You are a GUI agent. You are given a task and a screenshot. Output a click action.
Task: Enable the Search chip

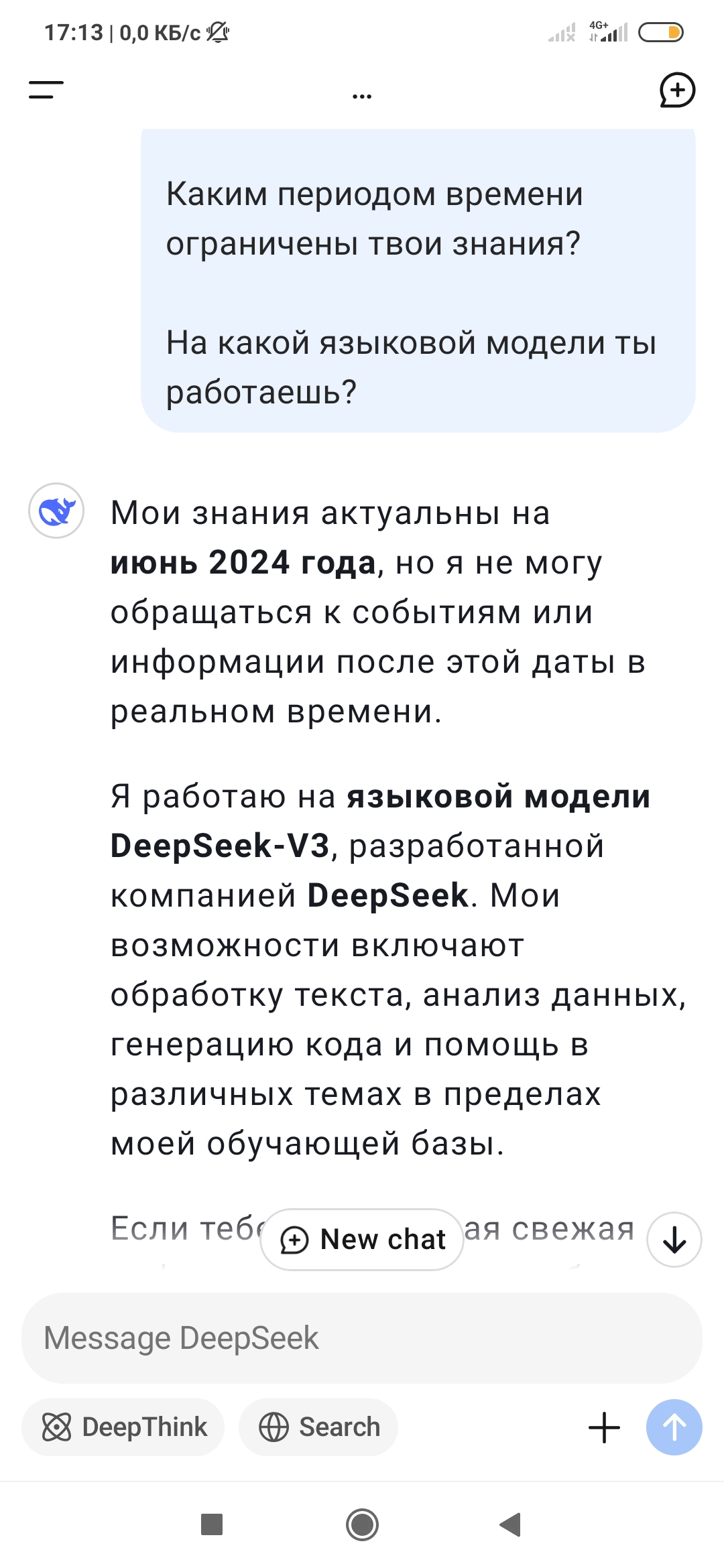coord(318,1427)
